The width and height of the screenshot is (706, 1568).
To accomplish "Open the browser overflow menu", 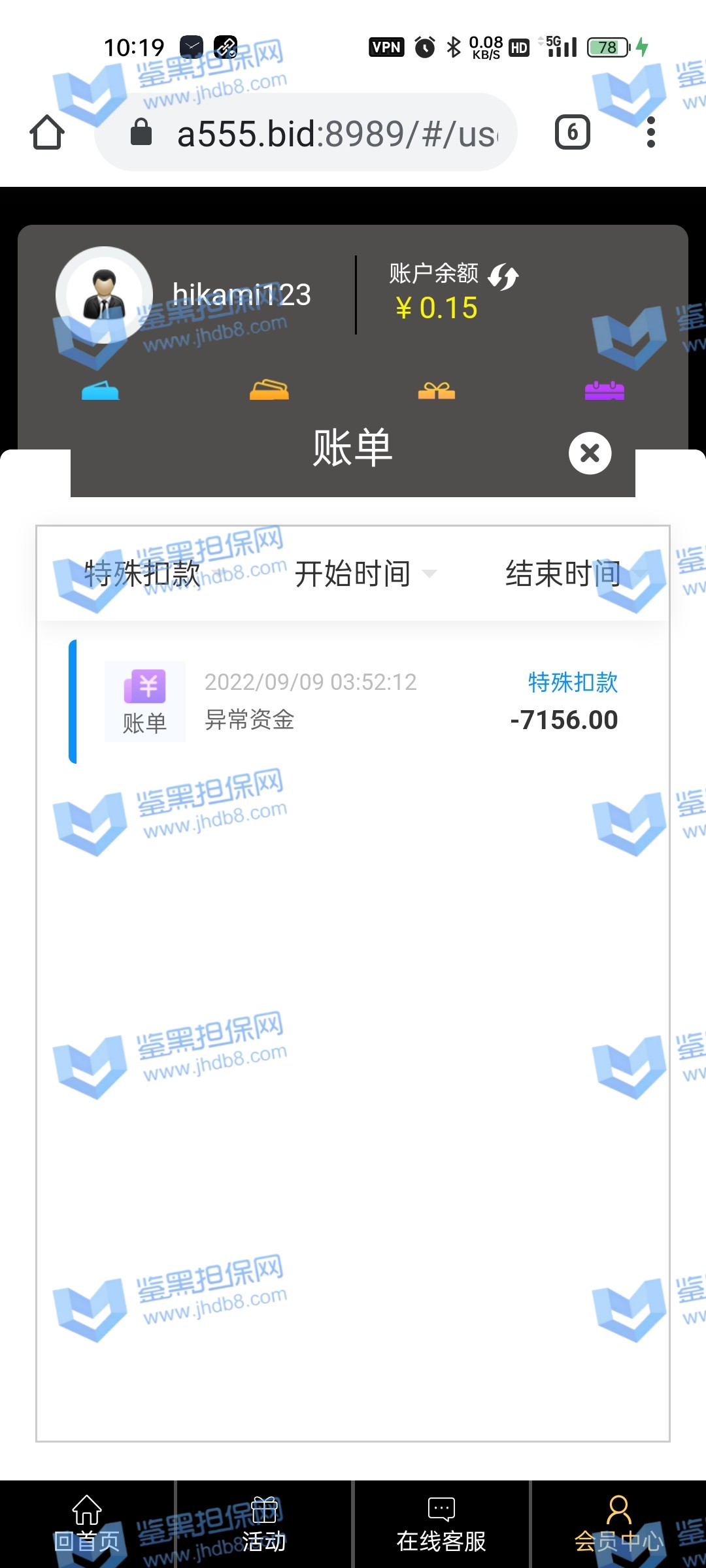I will pyautogui.click(x=650, y=133).
